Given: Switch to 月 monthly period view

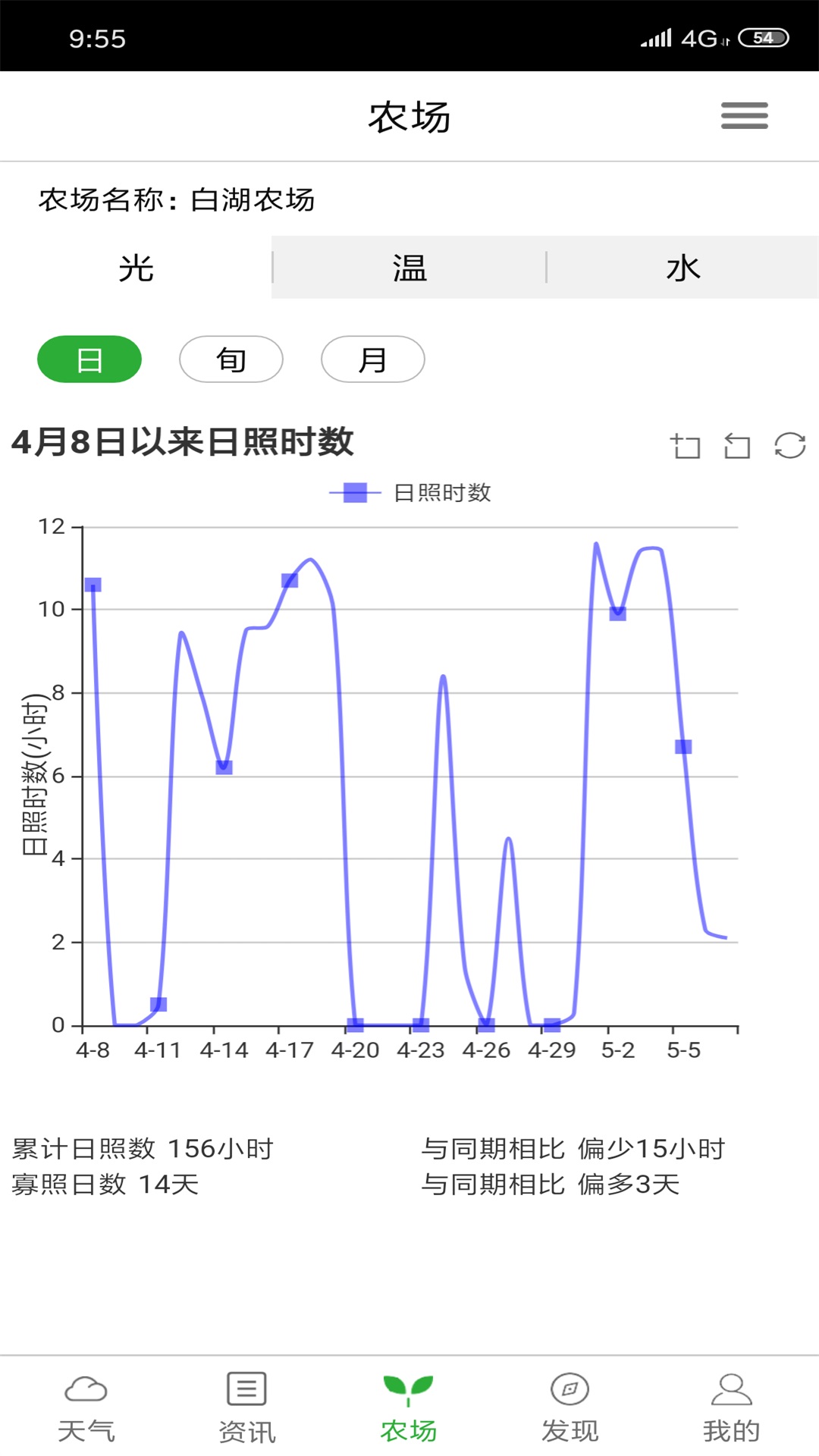Looking at the screenshot, I should click(372, 359).
